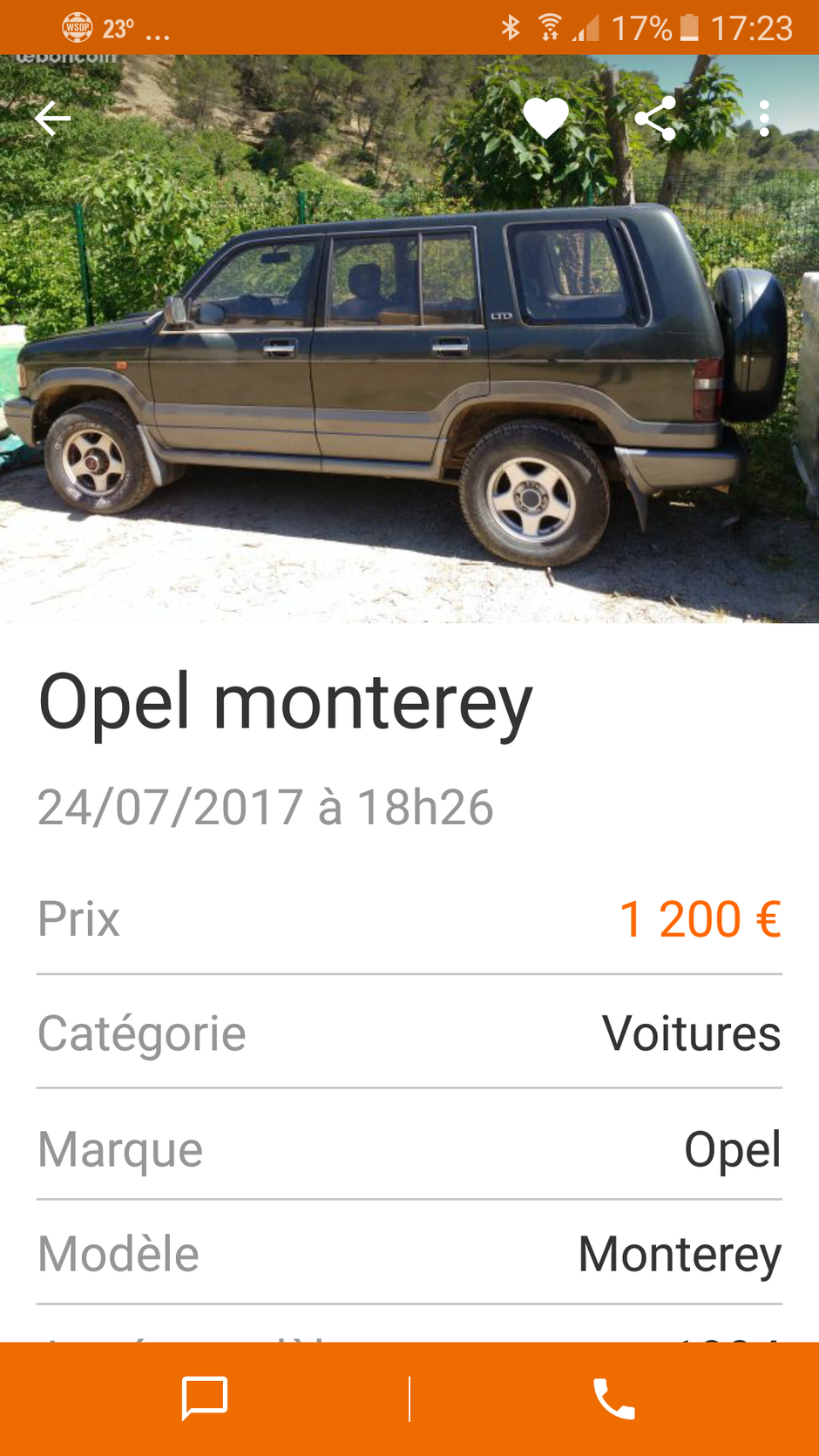Tap the 'Modèle' row showing Monterey
The width and height of the screenshot is (819, 1456).
pos(409,1253)
